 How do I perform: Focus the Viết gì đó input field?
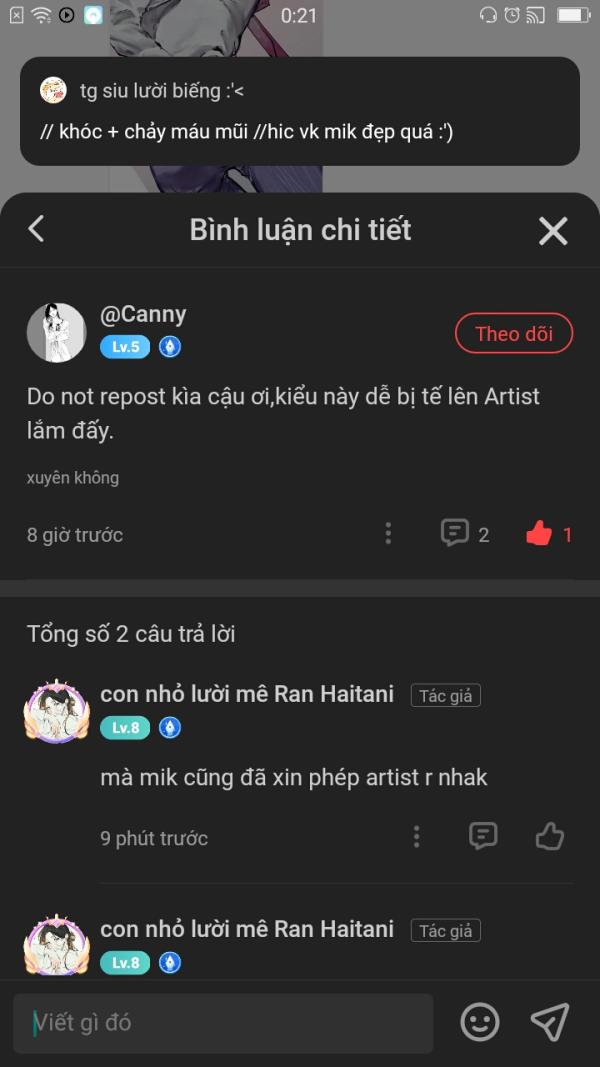coord(223,1023)
